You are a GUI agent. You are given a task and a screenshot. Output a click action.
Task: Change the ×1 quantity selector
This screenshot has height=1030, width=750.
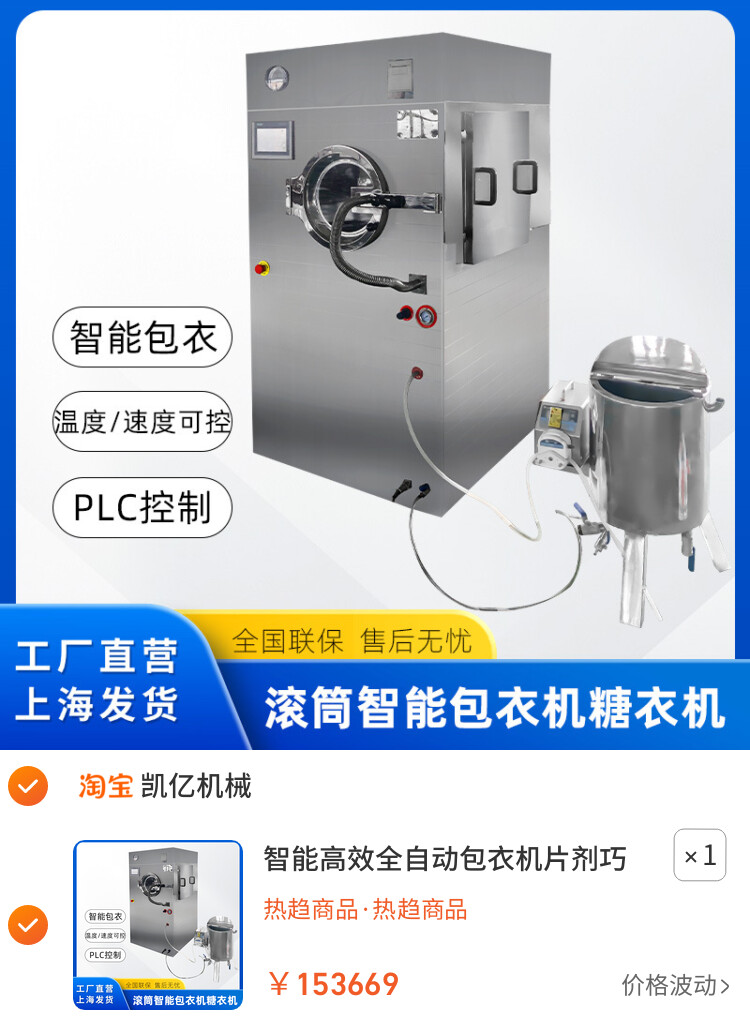pos(699,855)
